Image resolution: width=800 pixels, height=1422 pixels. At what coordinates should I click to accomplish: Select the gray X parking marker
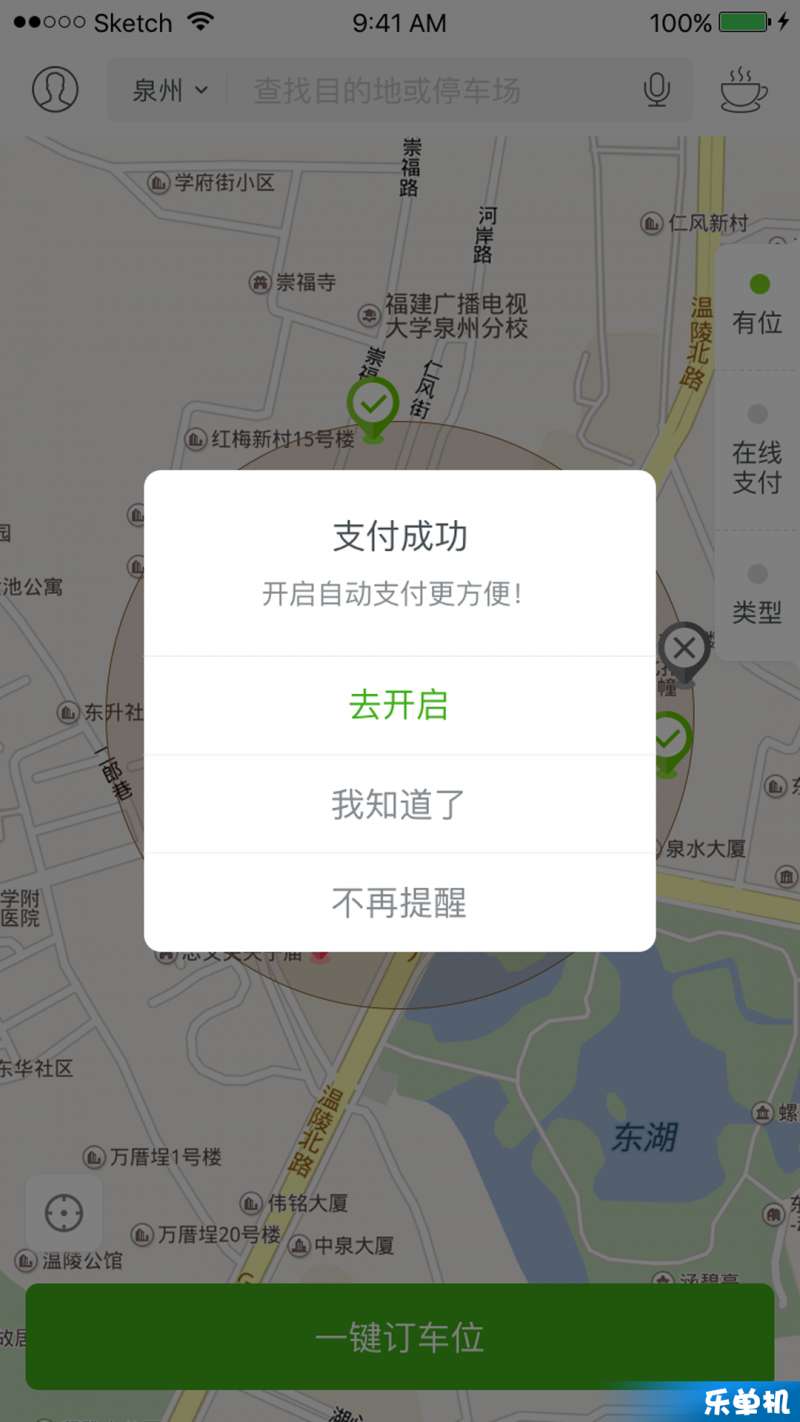coord(685,650)
